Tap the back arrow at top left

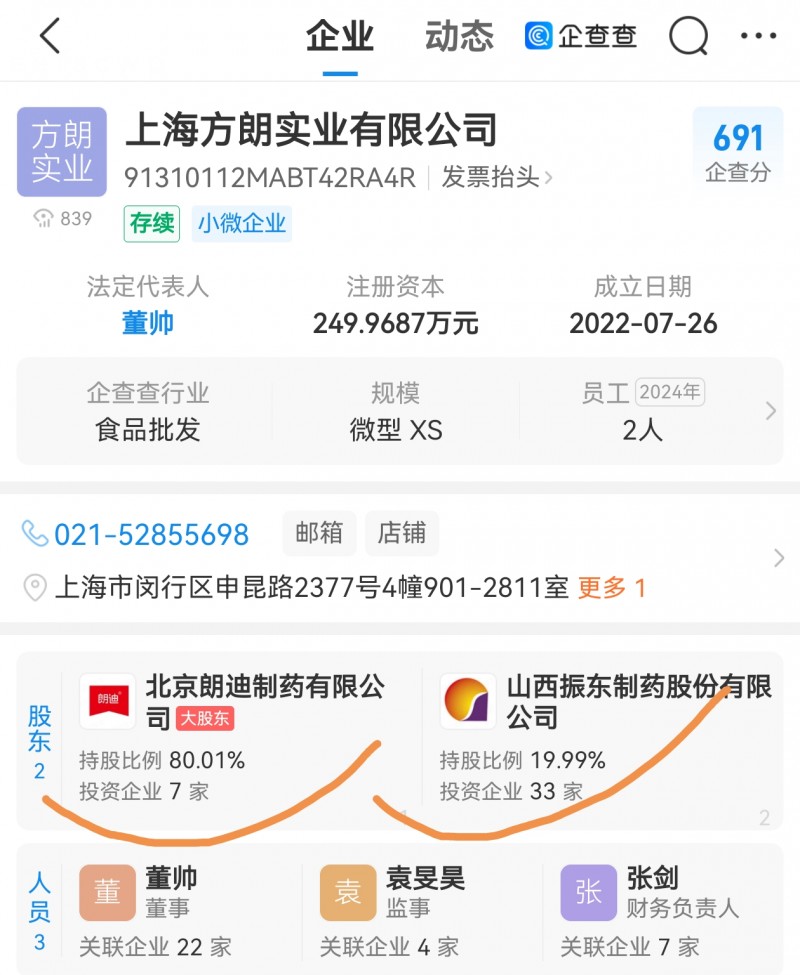tap(48, 35)
